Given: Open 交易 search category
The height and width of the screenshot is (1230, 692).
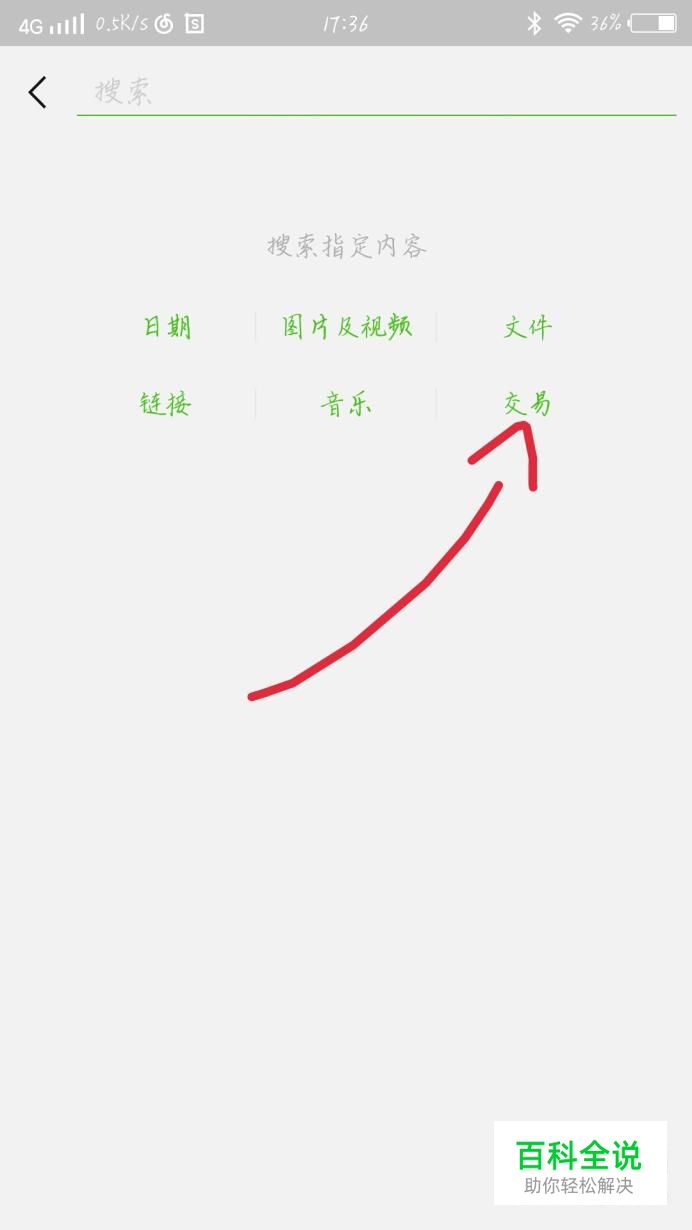Looking at the screenshot, I should 527,404.
